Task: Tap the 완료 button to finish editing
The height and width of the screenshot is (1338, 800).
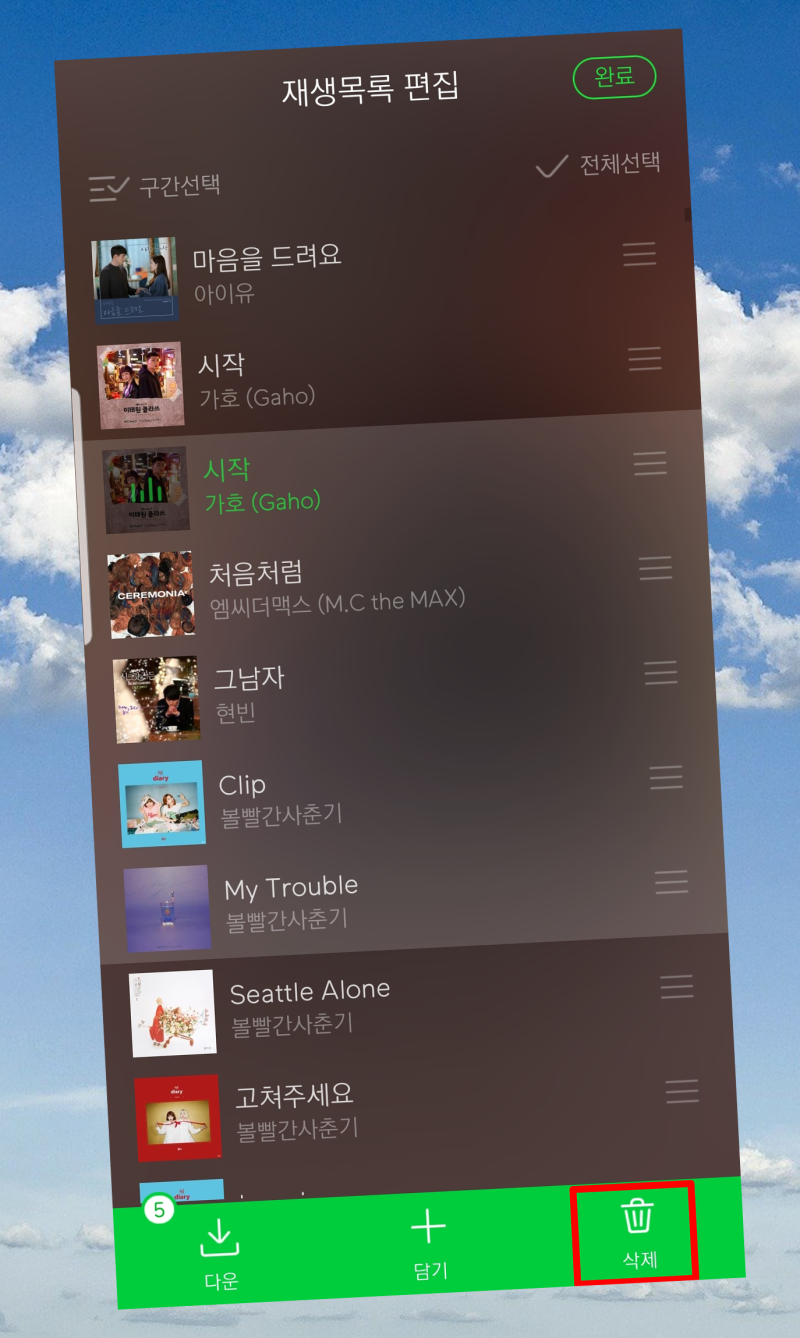Action: (x=613, y=77)
